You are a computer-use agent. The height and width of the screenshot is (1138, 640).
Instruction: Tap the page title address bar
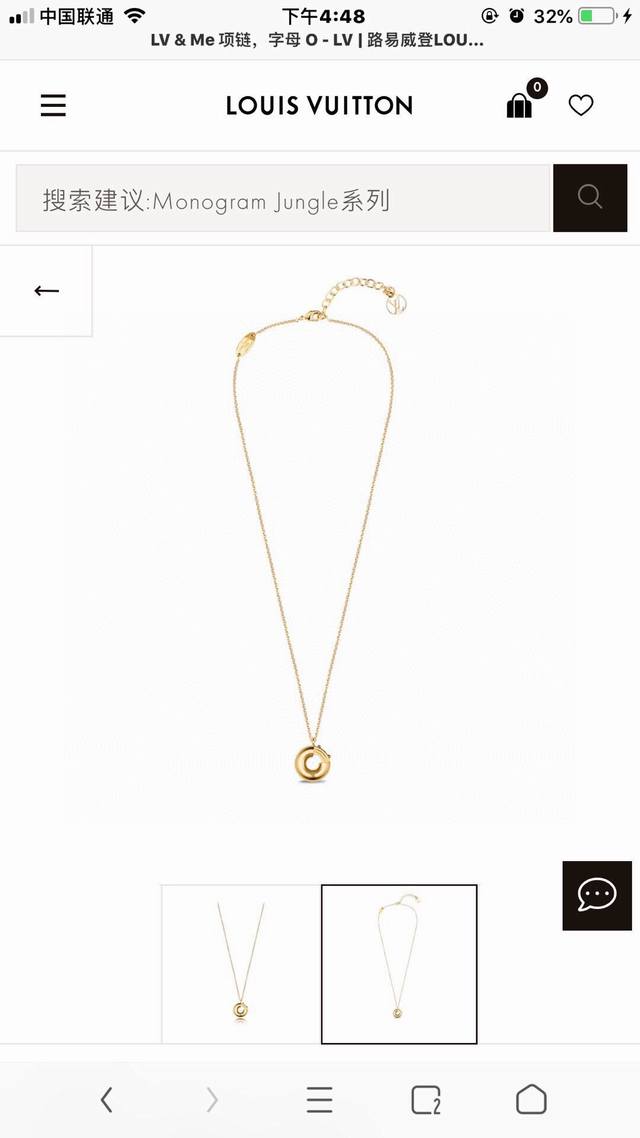pos(318,41)
